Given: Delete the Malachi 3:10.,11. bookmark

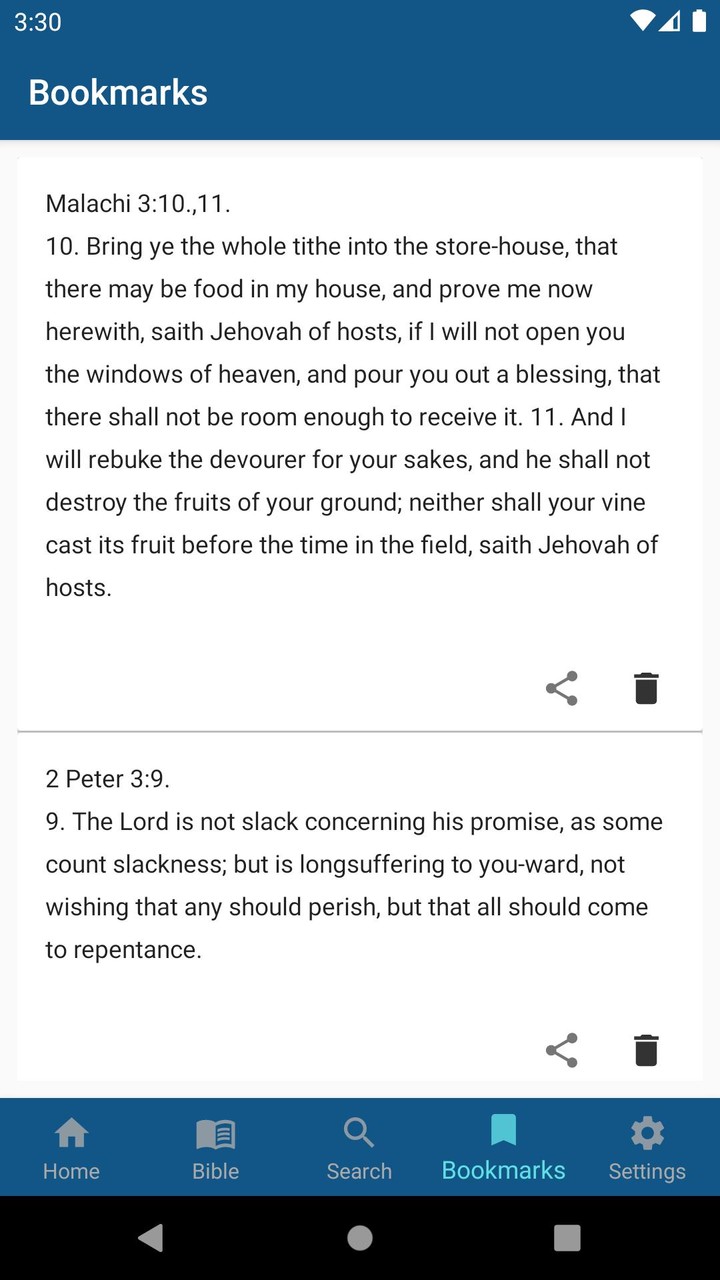Looking at the screenshot, I should (x=646, y=688).
